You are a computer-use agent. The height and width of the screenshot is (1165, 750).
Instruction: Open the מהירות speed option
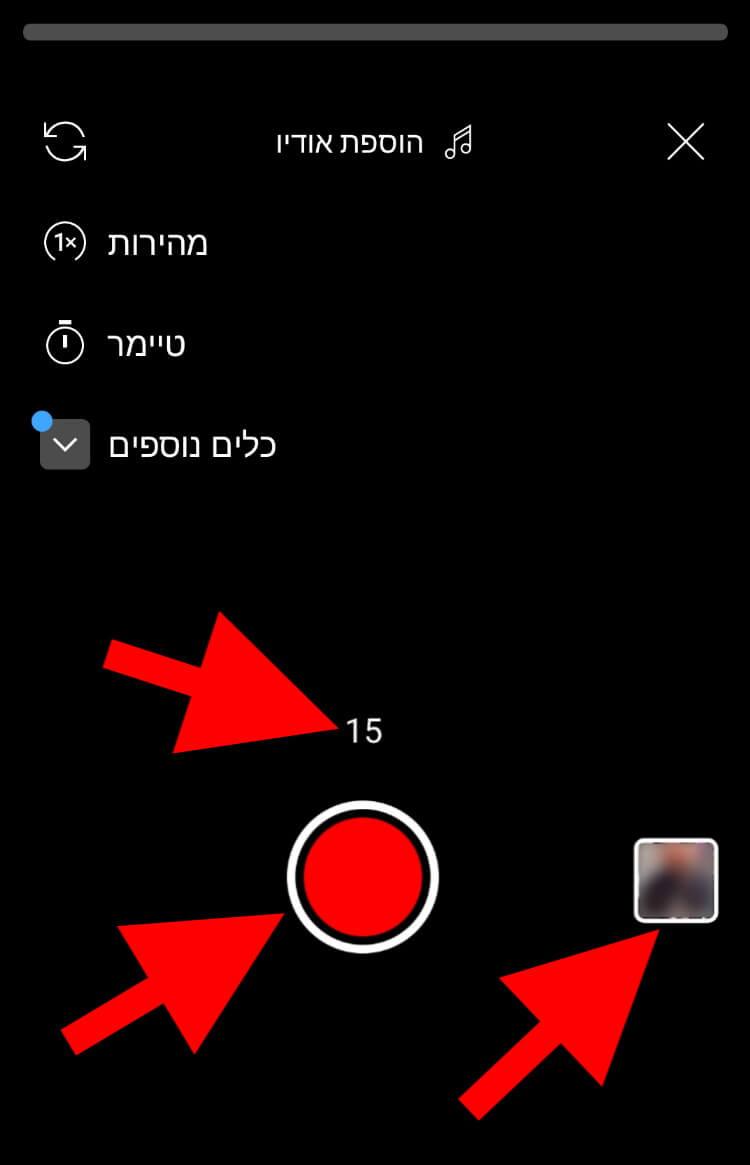[x=125, y=243]
